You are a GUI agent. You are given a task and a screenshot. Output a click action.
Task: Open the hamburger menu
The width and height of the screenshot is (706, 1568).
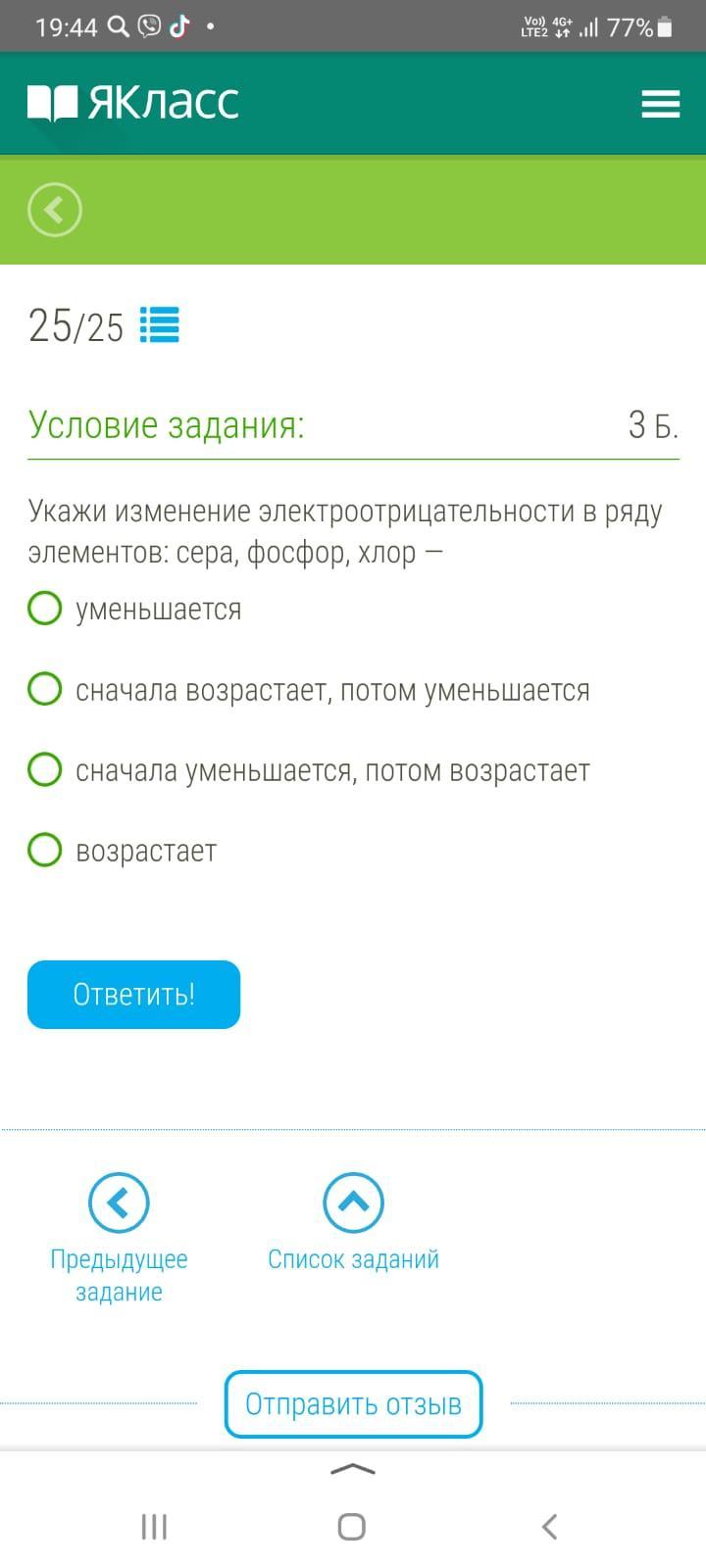[x=660, y=103]
